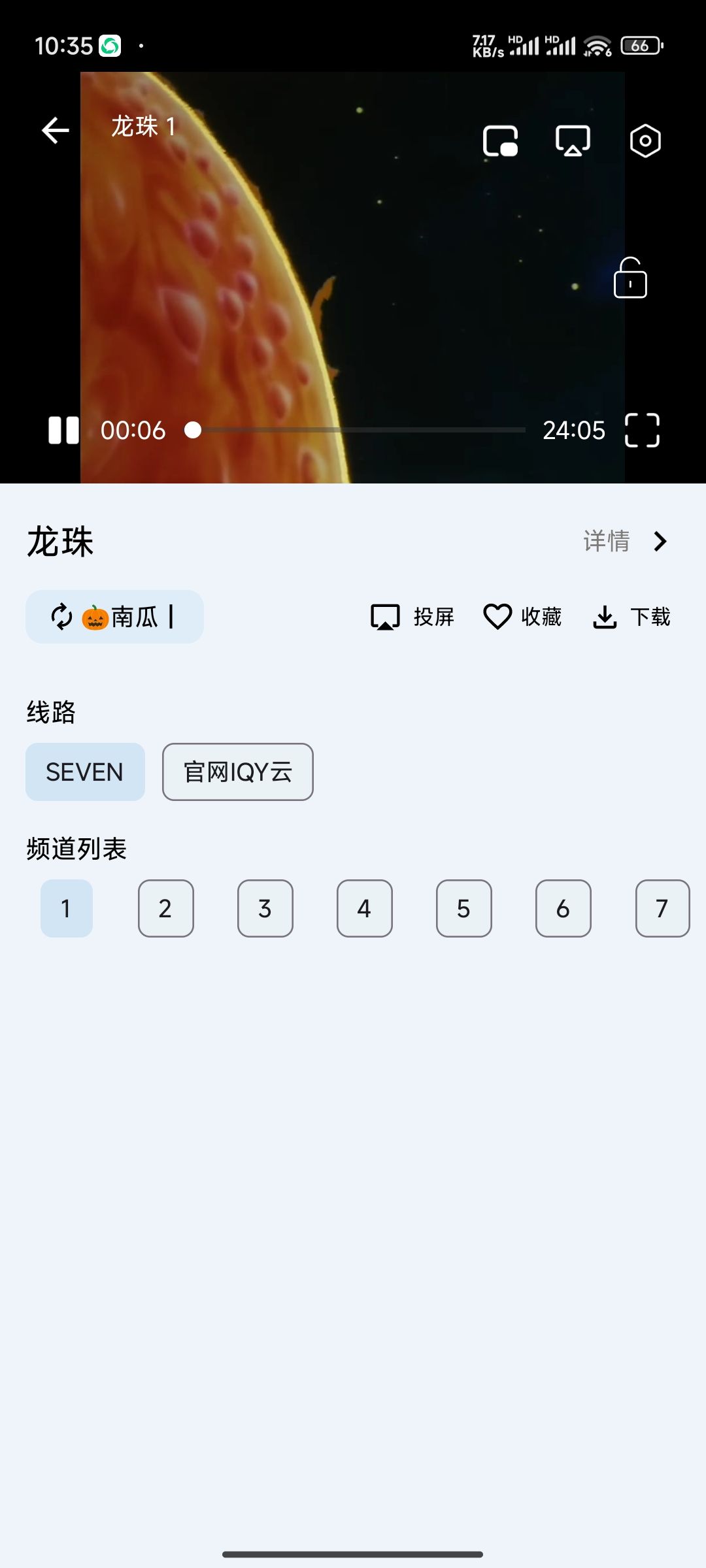This screenshot has height=1568, width=706.
Task: Add to favorites with 收藏
Action: pyautogui.click(x=522, y=617)
